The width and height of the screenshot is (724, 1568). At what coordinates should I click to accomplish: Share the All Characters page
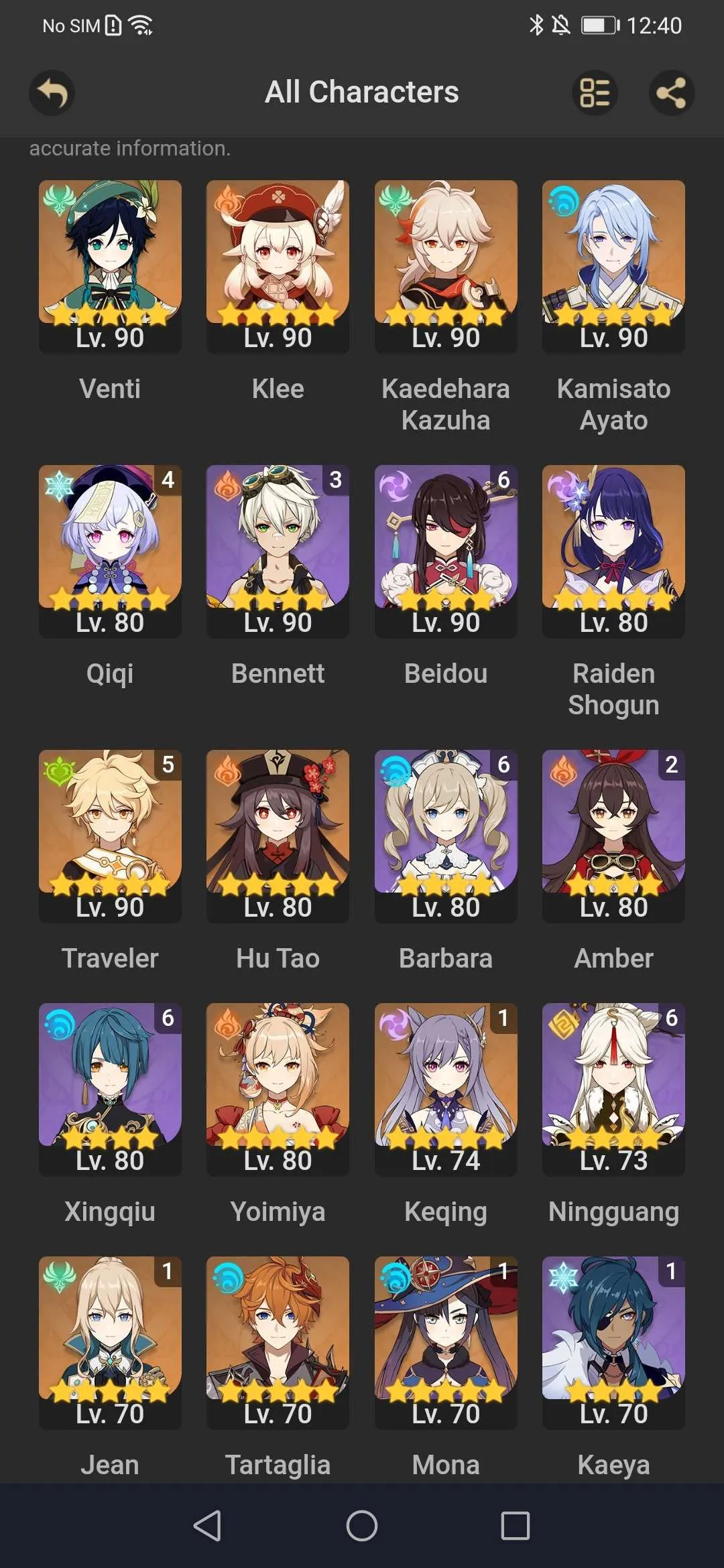point(671,92)
